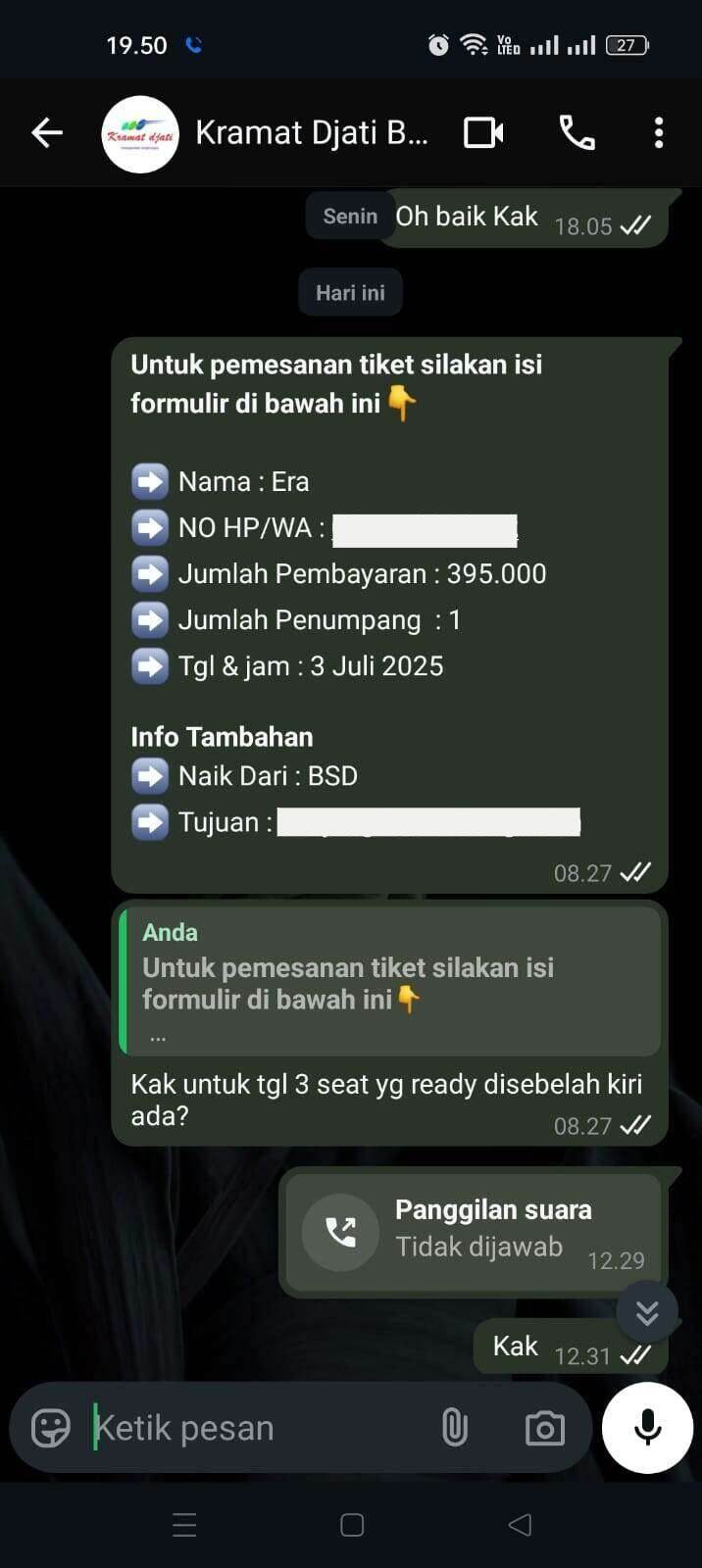702x1568 pixels.
Task: Jump to the quoted message from Anda
Action: [x=389, y=981]
